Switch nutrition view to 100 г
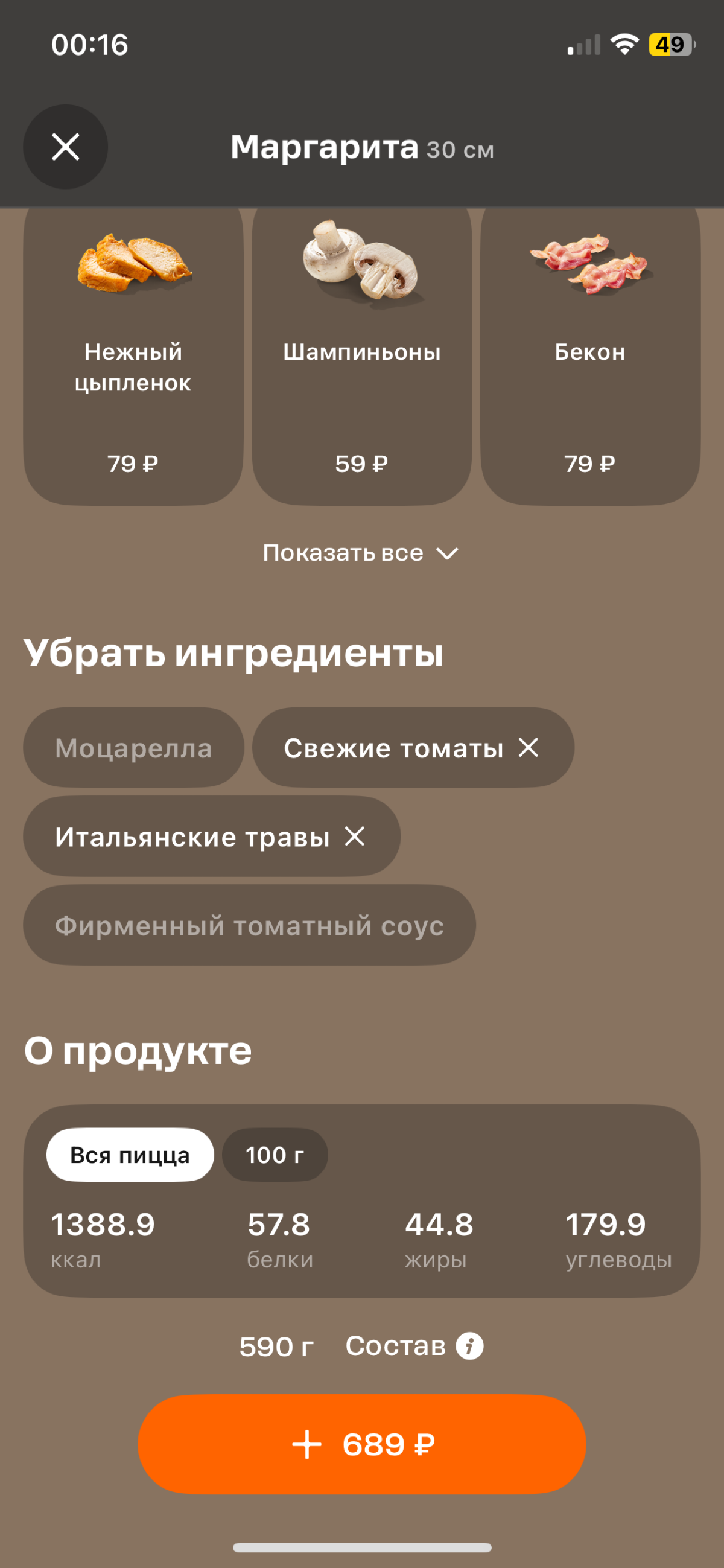 point(275,1153)
